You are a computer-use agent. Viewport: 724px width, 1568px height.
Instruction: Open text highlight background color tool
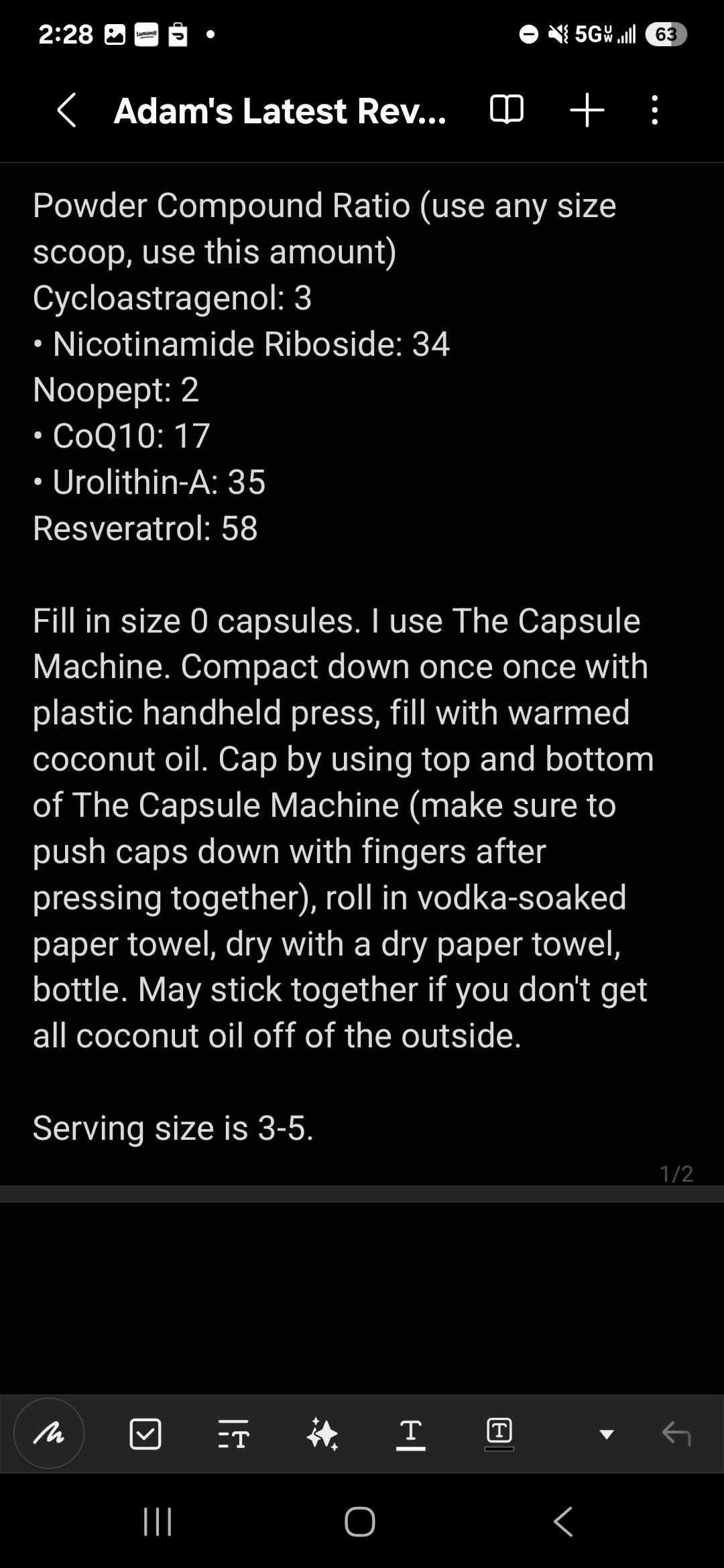pos(499,1434)
